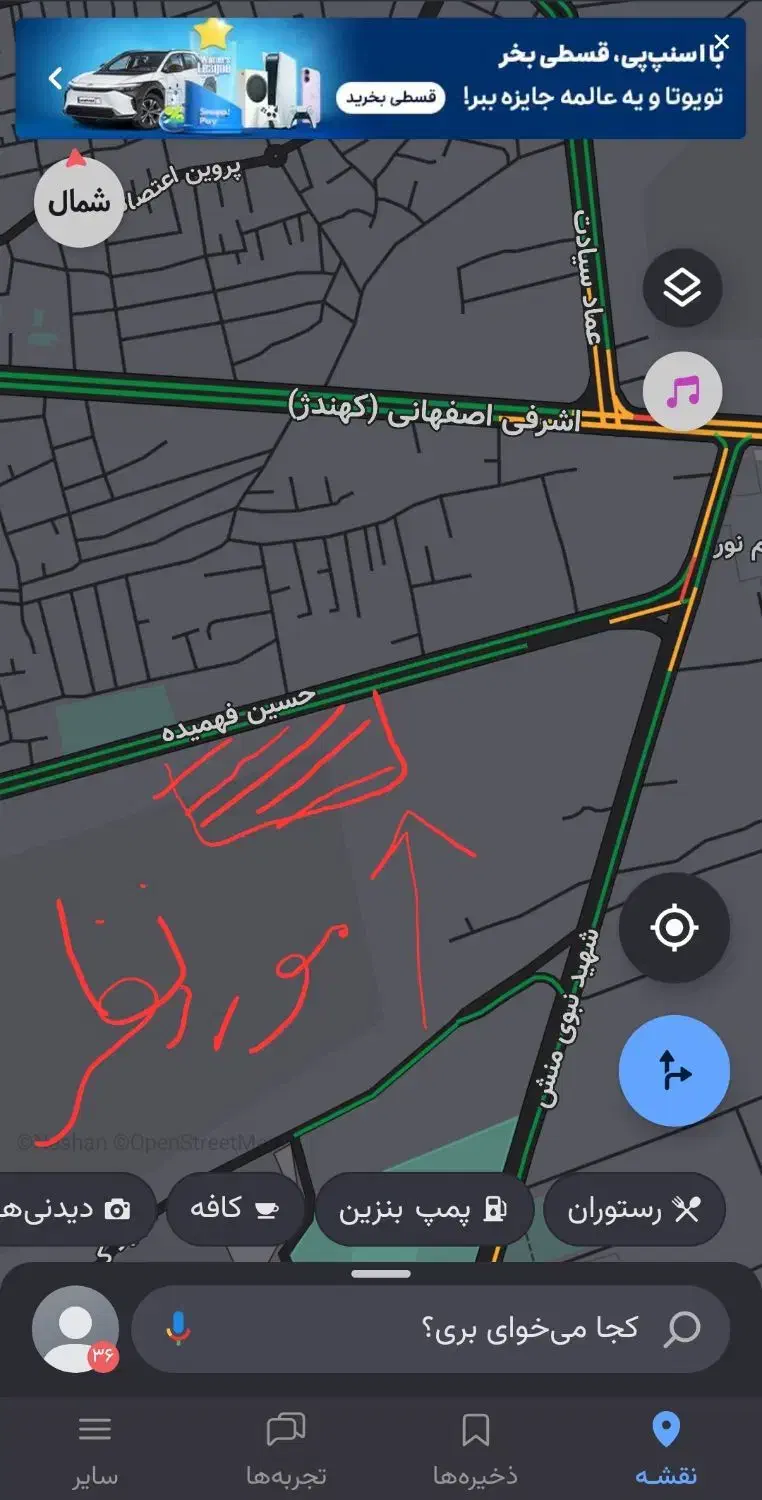Open routing with the blue directions icon
Viewport: 762px width, 1500px height.
pyautogui.click(x=675, y=1070)
